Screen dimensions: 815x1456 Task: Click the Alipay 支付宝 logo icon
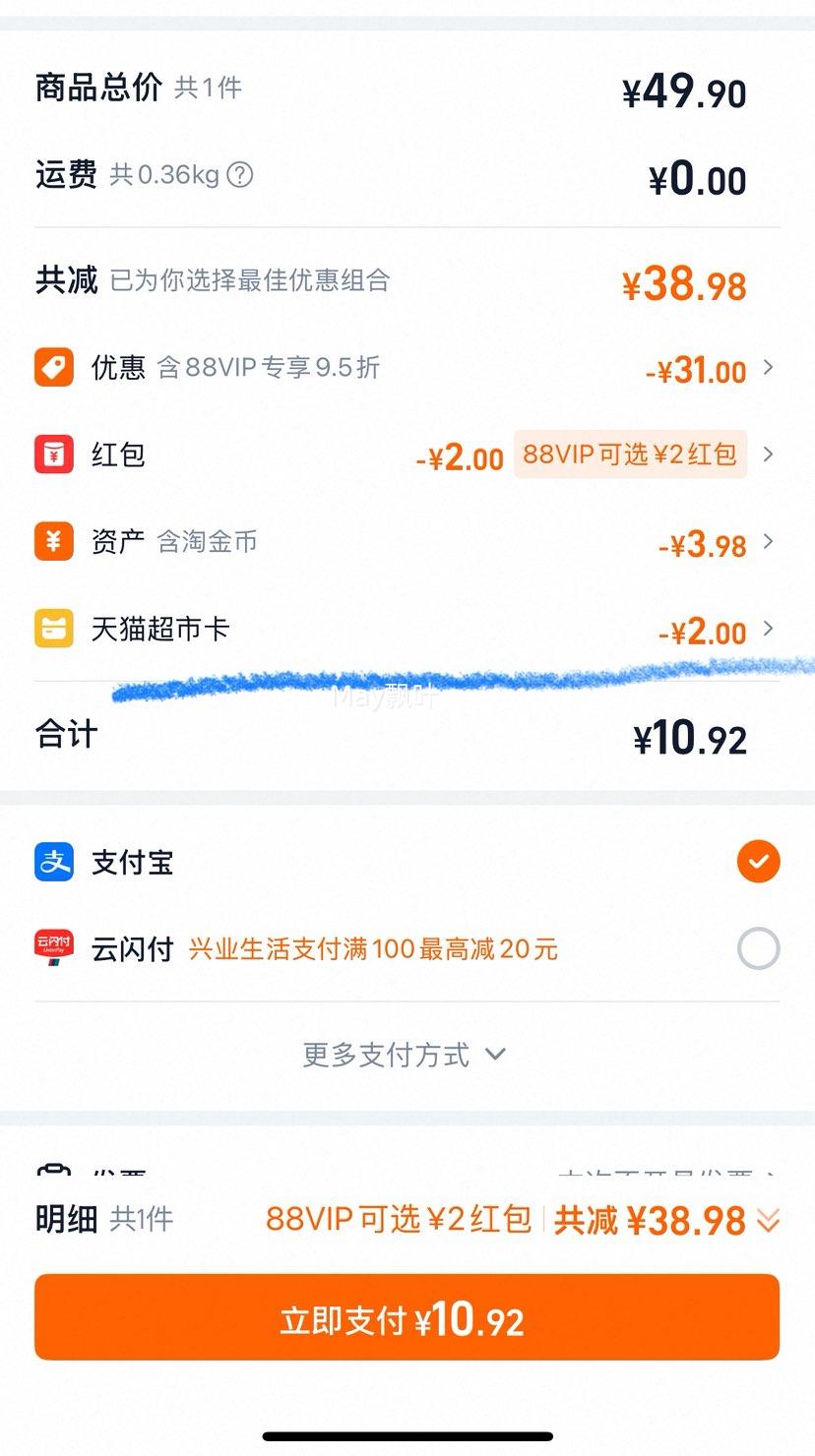pos(54,862)
